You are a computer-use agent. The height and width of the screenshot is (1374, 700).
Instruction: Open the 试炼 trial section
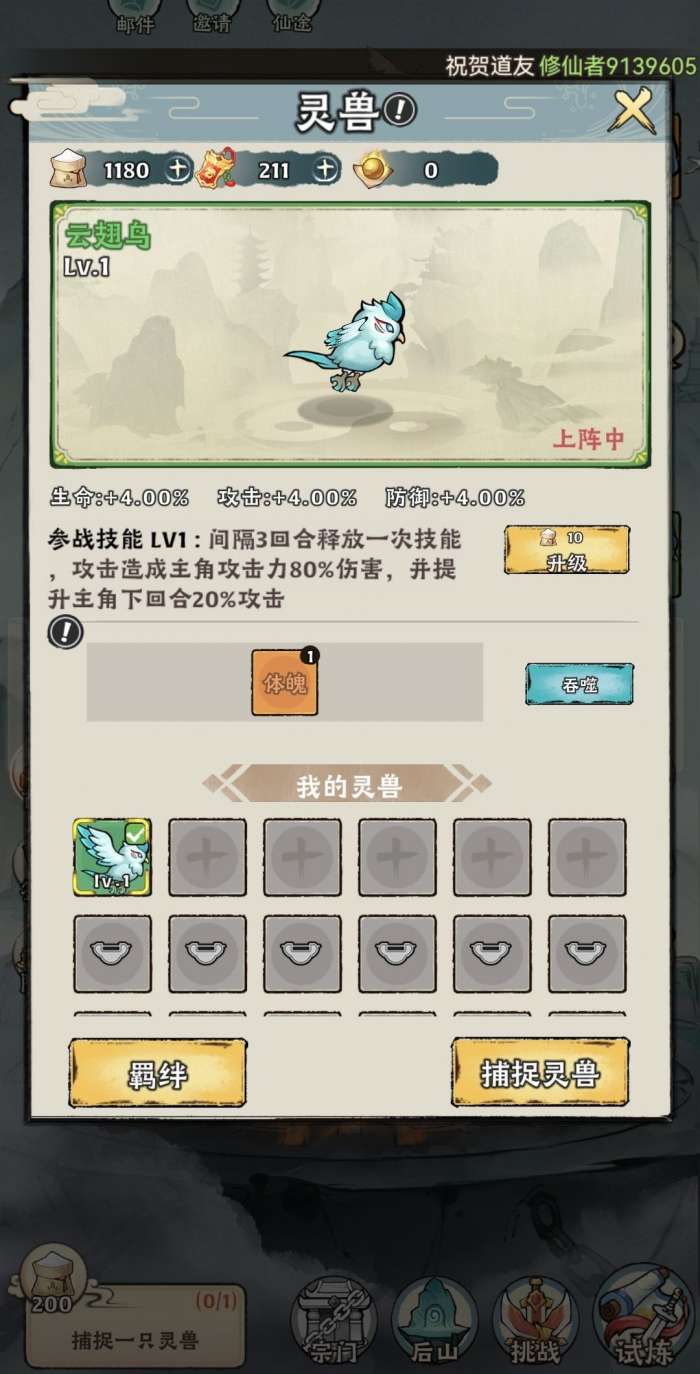(x=638, y=1320)
